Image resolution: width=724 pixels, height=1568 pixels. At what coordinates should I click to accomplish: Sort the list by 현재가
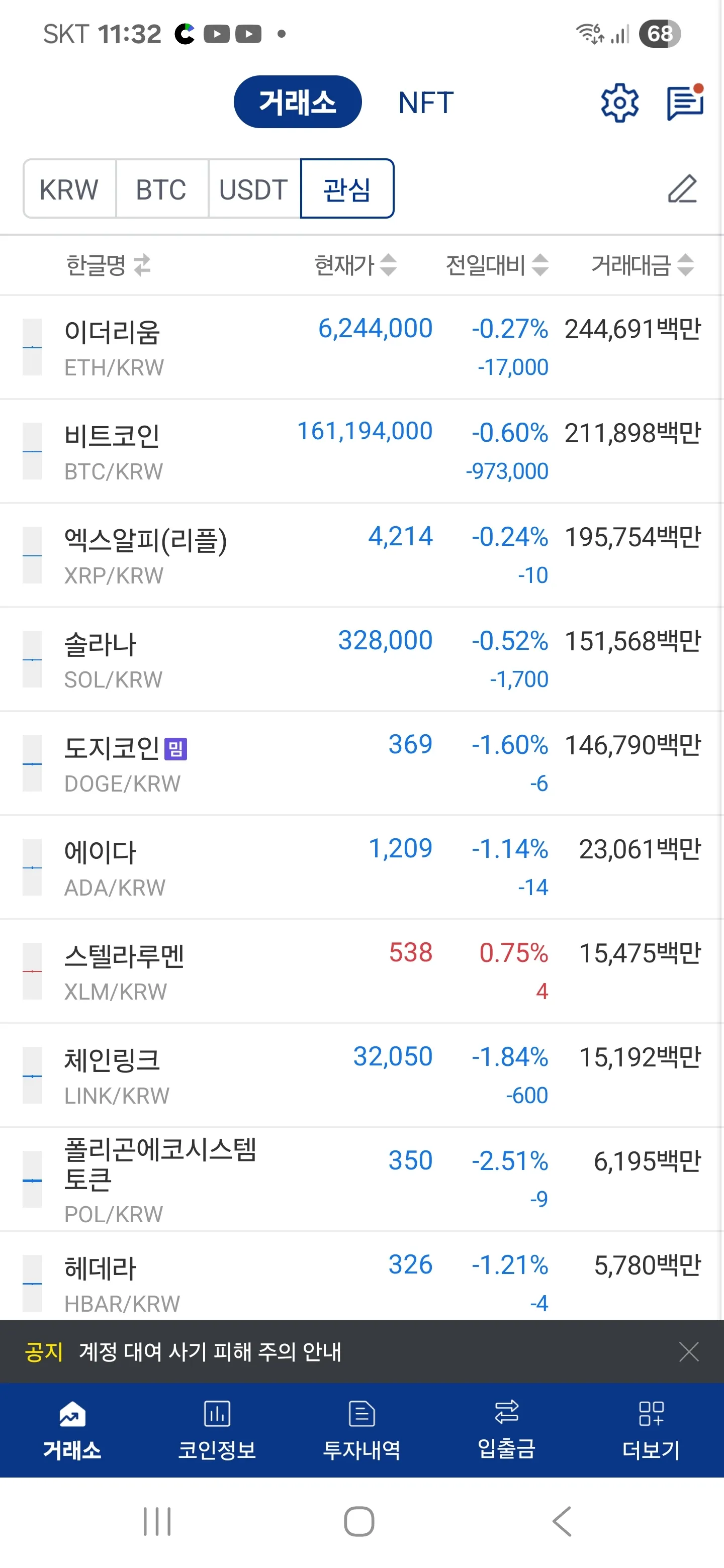pyautogui.click(x=355, y=265)
